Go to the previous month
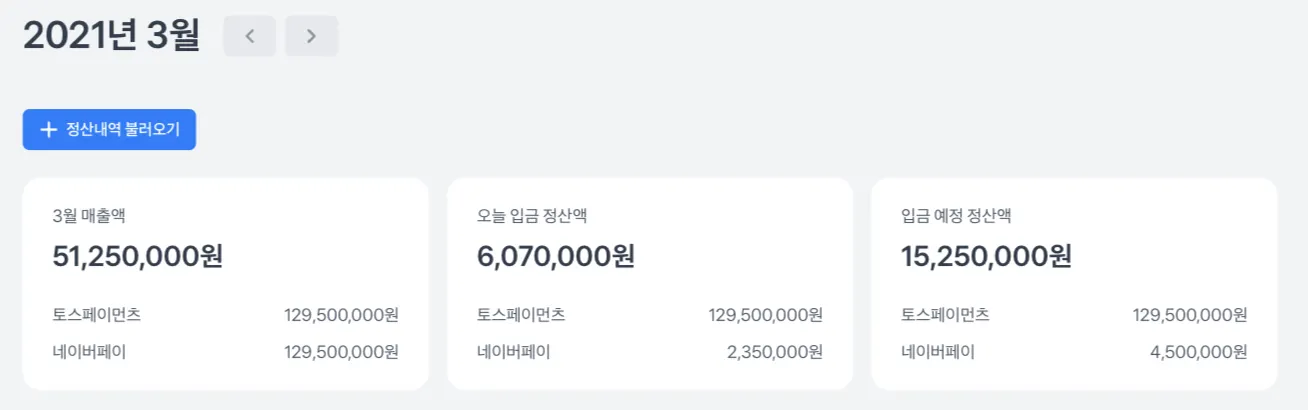Screen dimensions: 1308x410 tap(249, 36)
